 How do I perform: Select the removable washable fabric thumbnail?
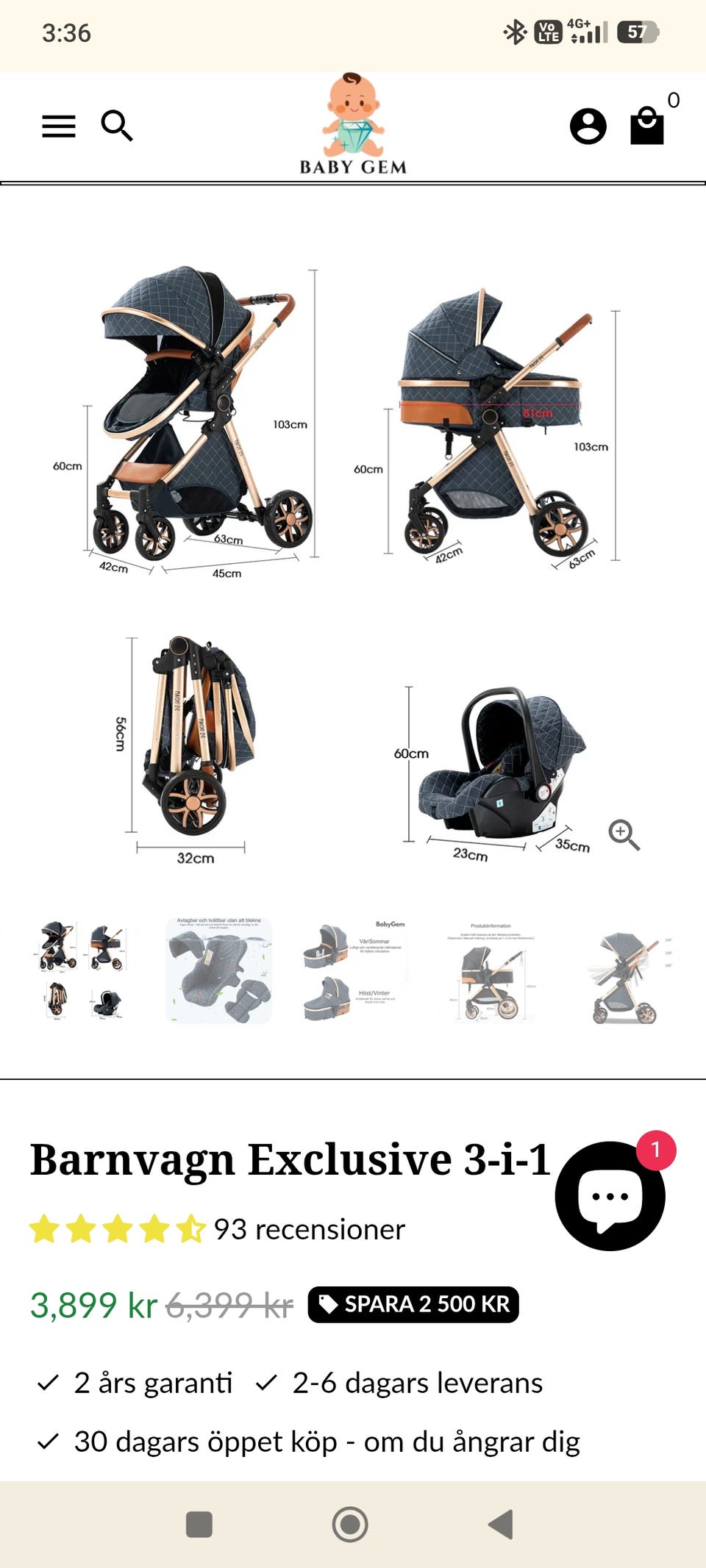[219, 970]
